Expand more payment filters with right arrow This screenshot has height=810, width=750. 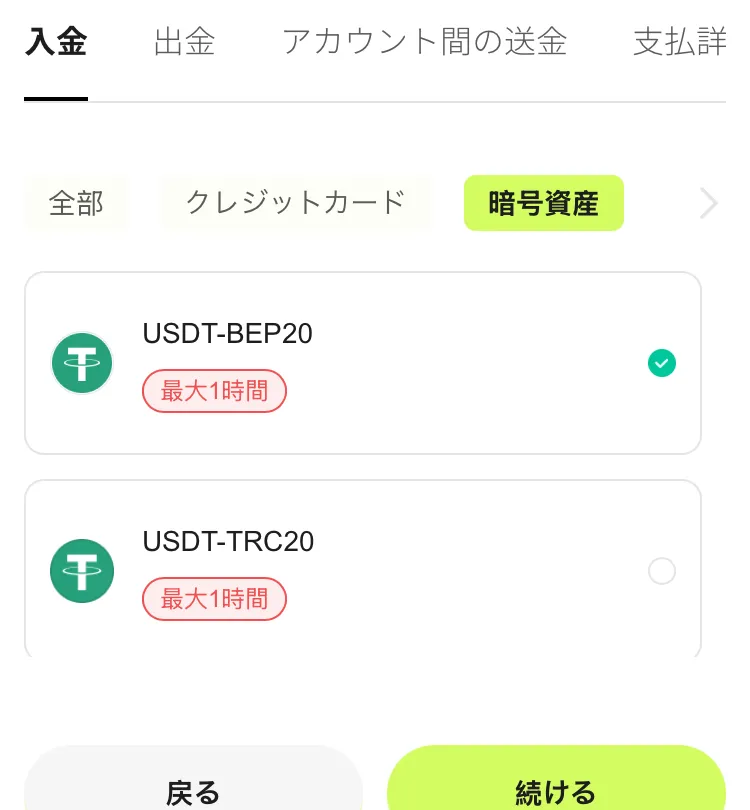coord(708,203)
